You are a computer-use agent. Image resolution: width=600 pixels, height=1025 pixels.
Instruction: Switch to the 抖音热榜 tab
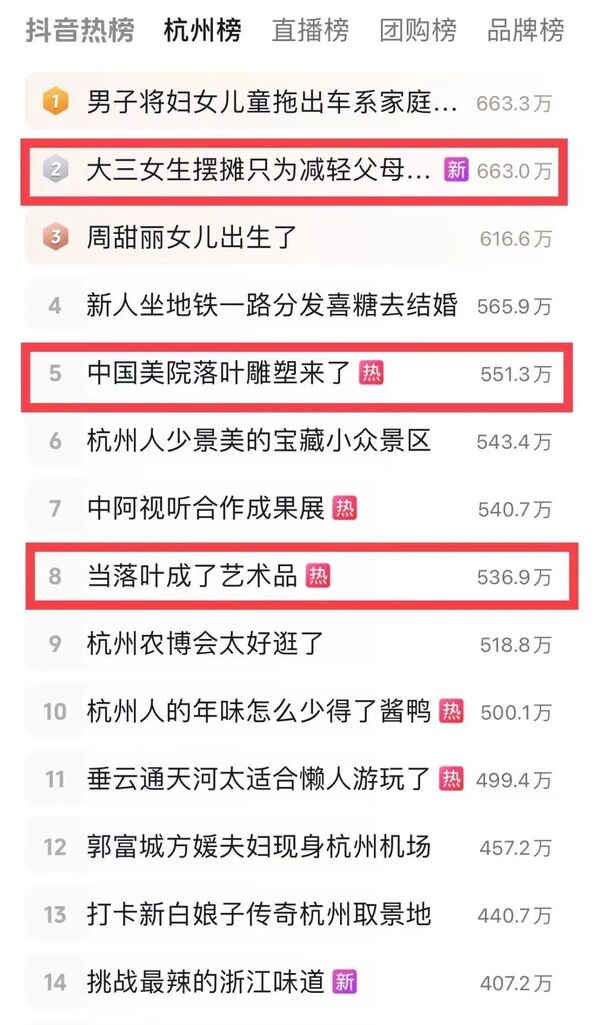(x=79, y=31)
